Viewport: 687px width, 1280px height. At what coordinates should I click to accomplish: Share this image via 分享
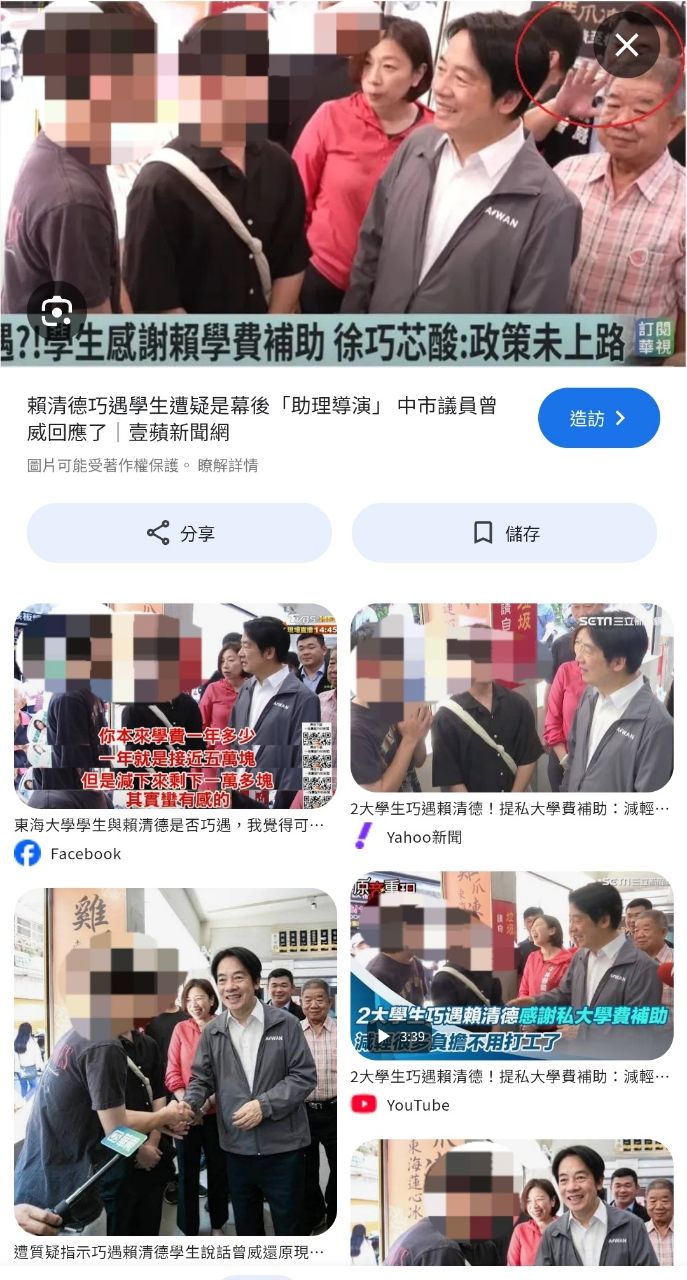pos(179,533)
